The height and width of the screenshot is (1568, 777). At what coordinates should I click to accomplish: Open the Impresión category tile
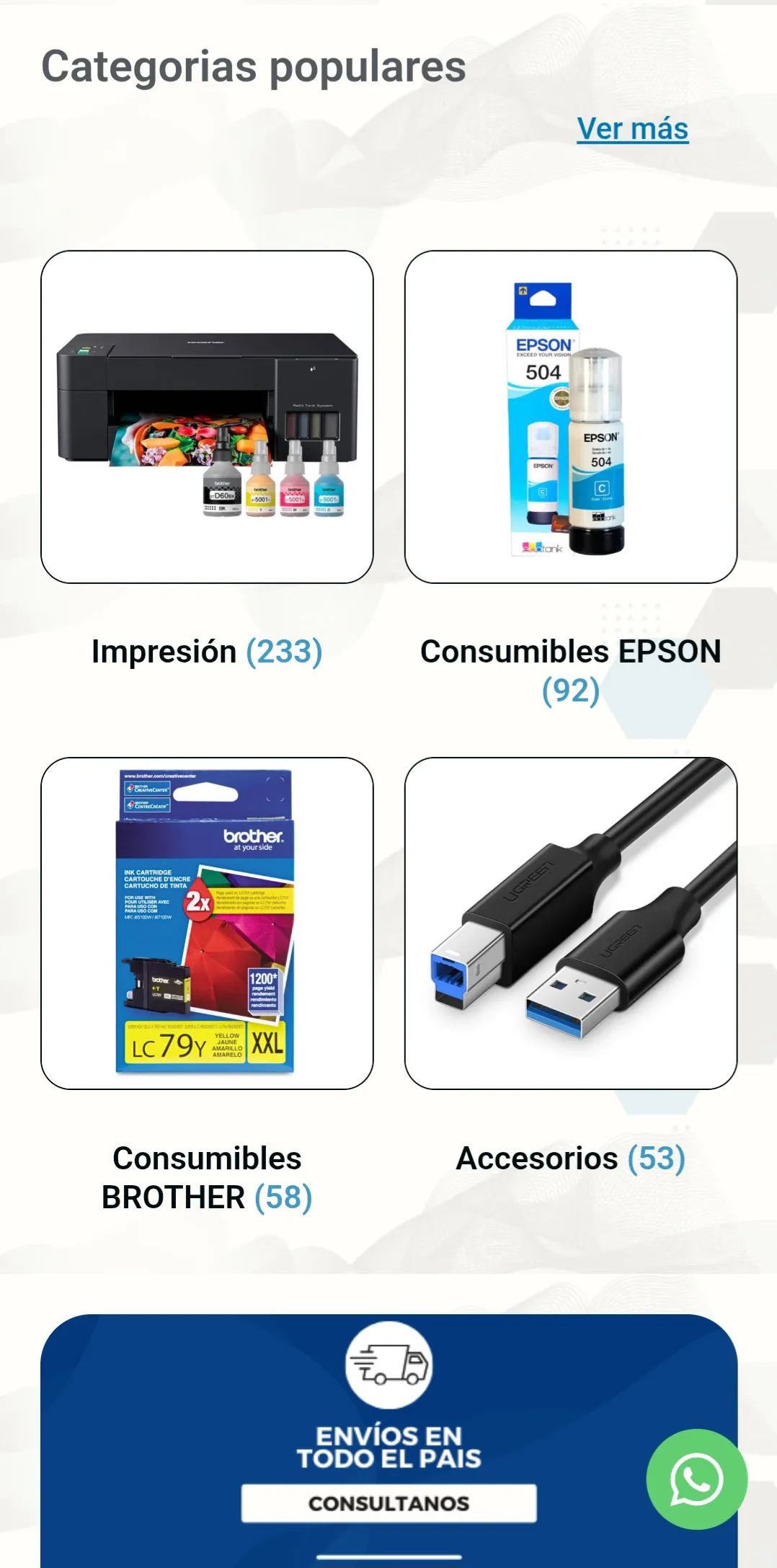[207, 417]
